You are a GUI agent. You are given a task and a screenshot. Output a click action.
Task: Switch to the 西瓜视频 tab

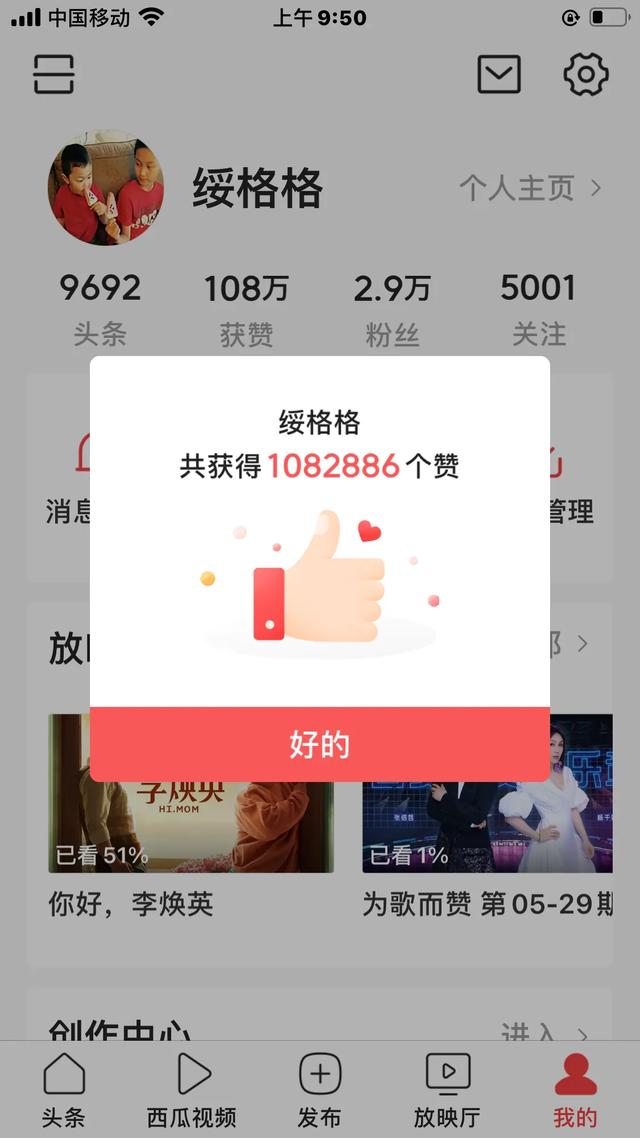coord(192,1088)
